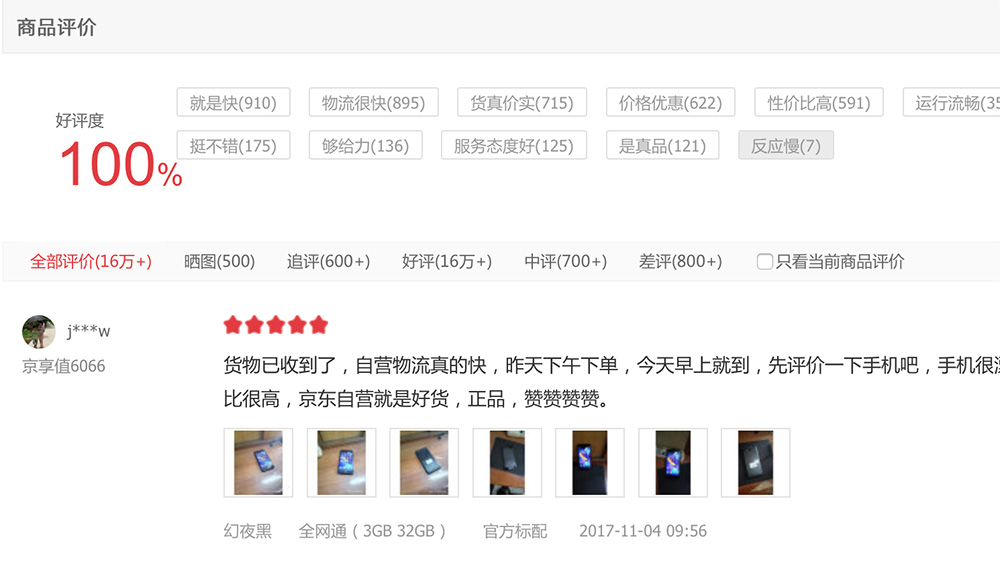Open the 晒图(500) tab
Image resolution: width=1000 pixels, height=562 pixels.
click(x=219, y=262)
